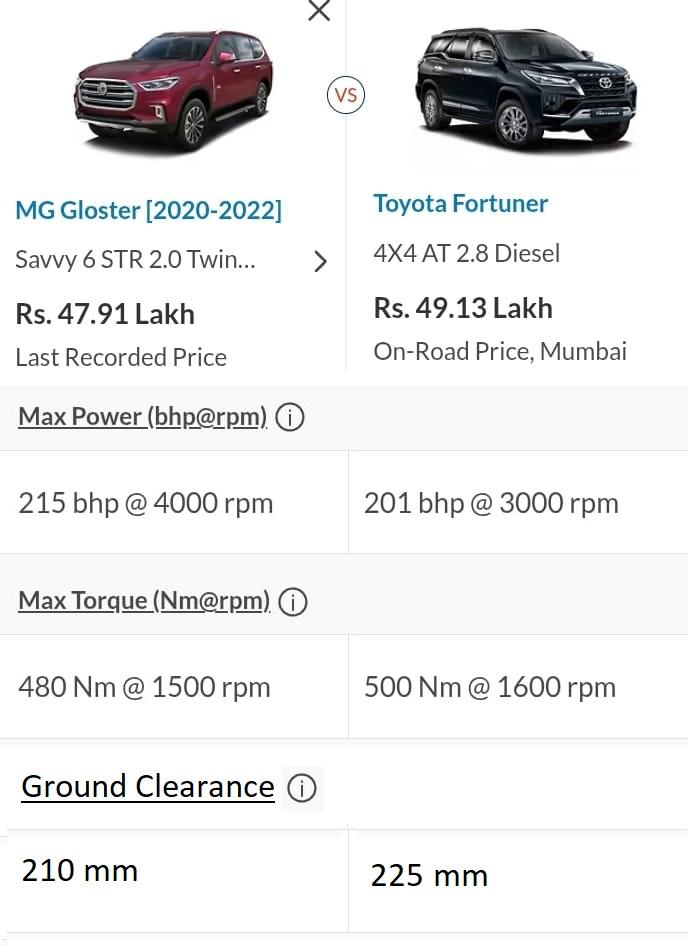The image size is (700, 946).
Task: Remove MG Gloster from the comparison
Action: coord(319,11)
